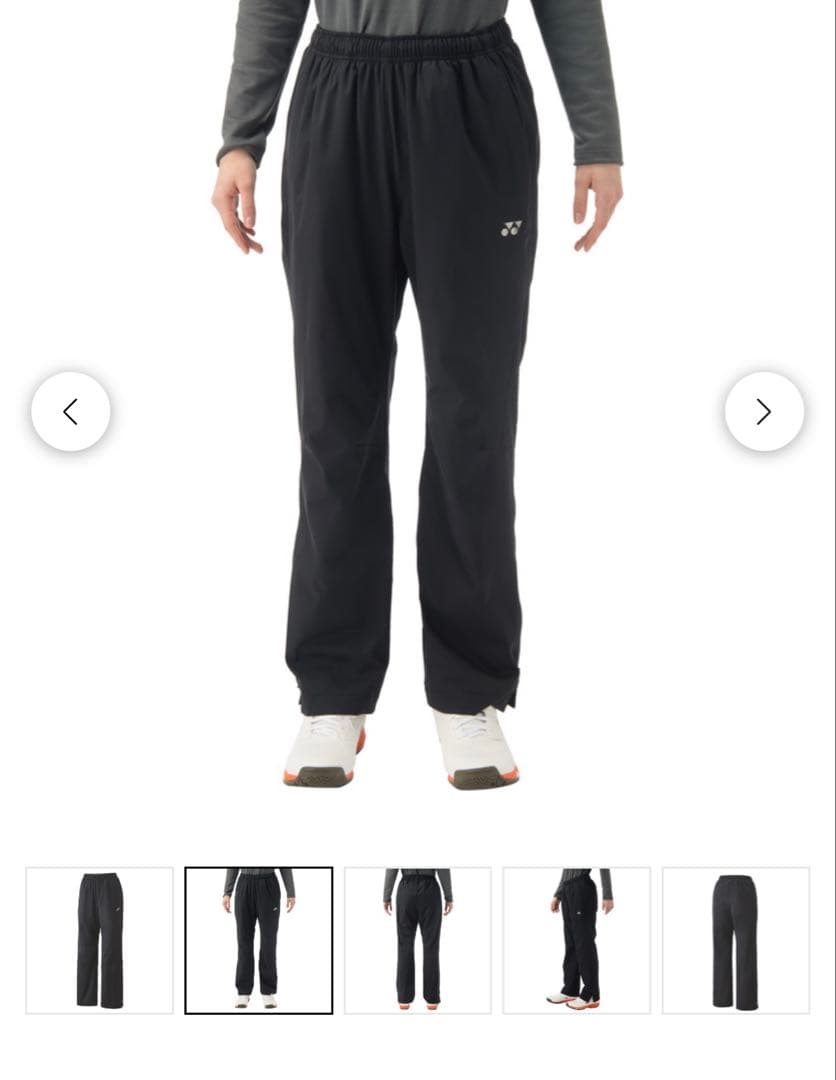836x1080 pixels.
Task: Select the fifth thumbnail of the pants' back
Action: point(735,940)
